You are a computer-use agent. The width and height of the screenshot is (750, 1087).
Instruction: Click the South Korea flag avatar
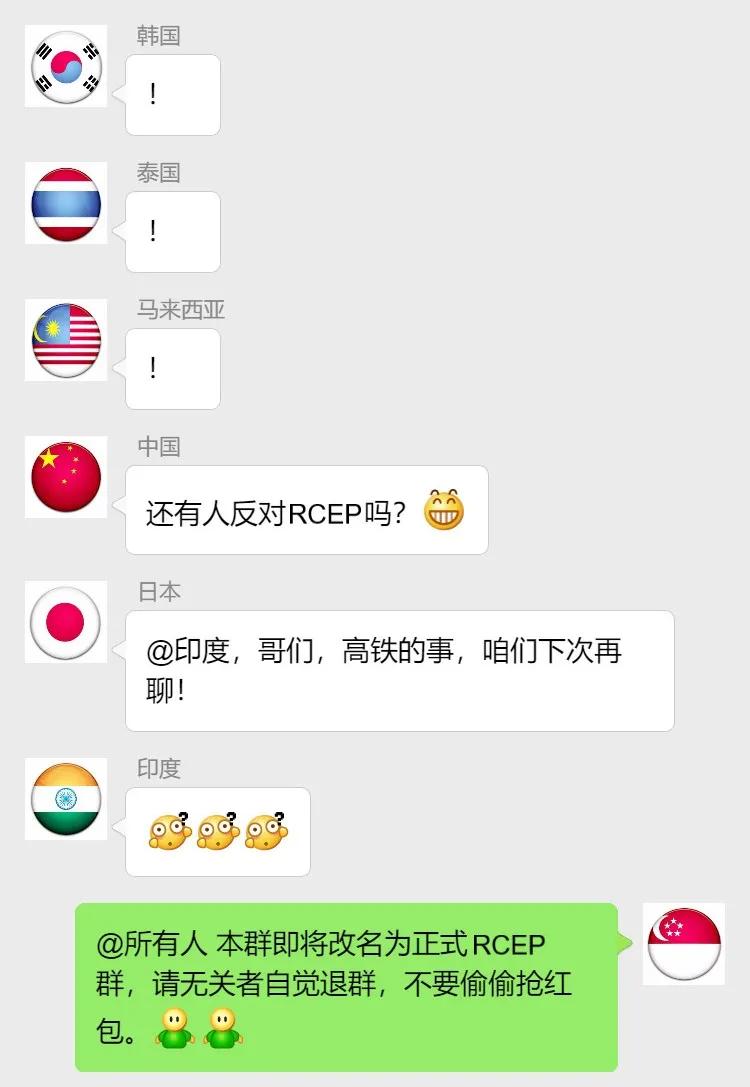(65, 66)
